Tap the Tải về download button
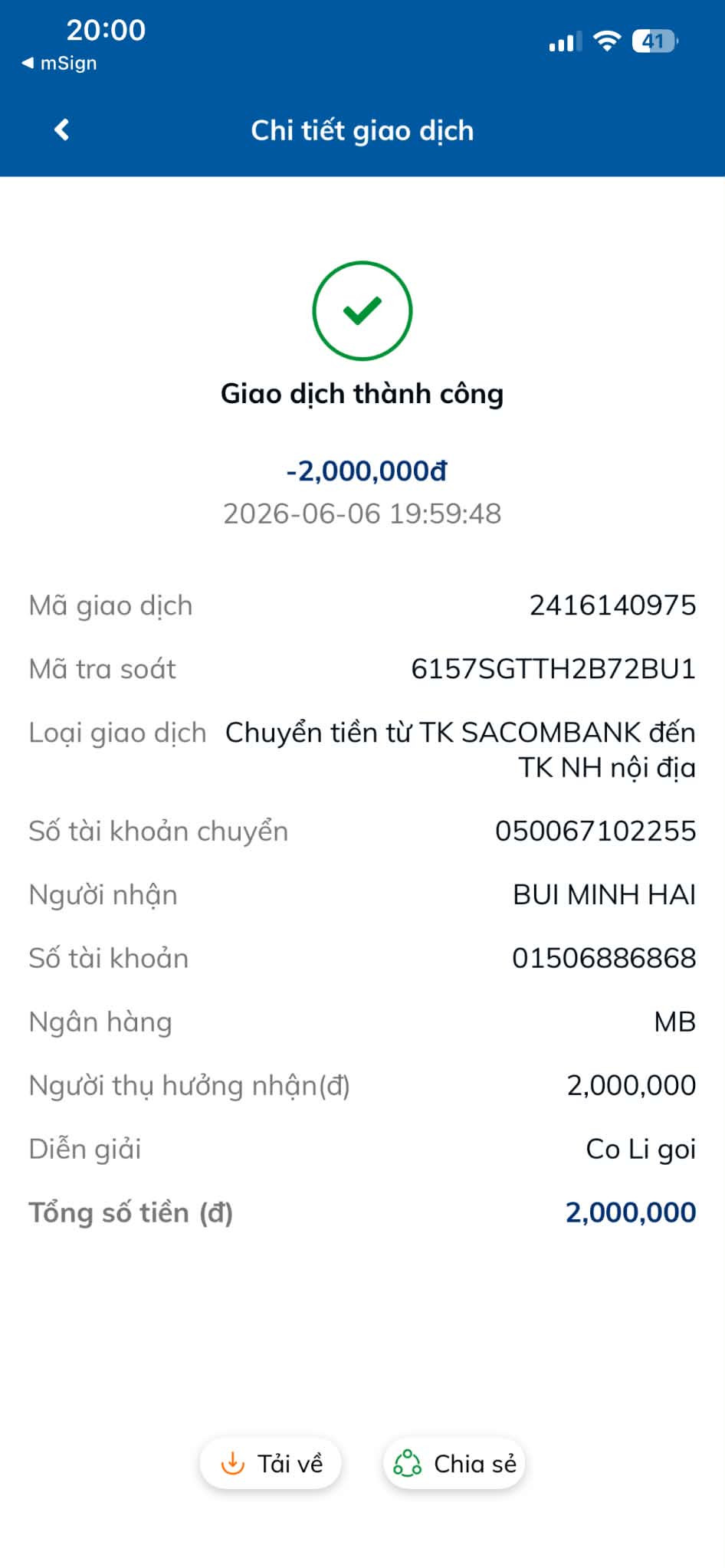 (271, 1463)
